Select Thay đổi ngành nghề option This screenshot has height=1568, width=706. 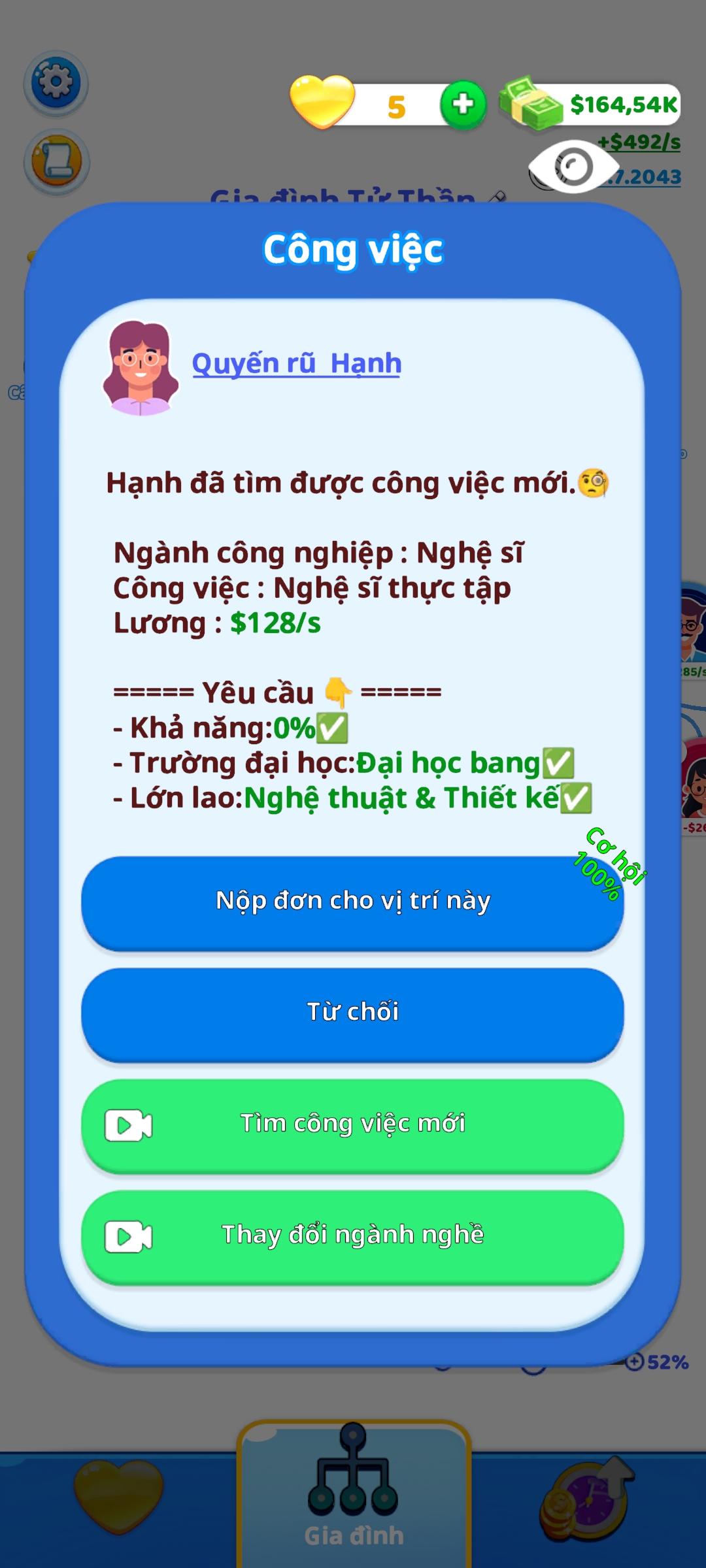tap(352, 1235)
